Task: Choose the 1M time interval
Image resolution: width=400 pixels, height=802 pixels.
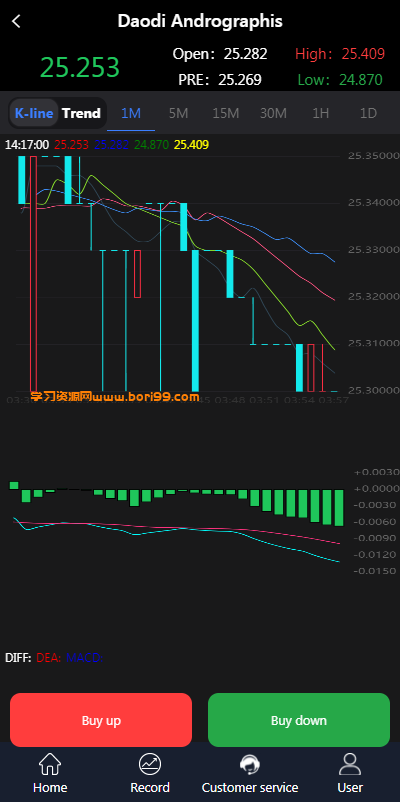Action: coord(131,113)
